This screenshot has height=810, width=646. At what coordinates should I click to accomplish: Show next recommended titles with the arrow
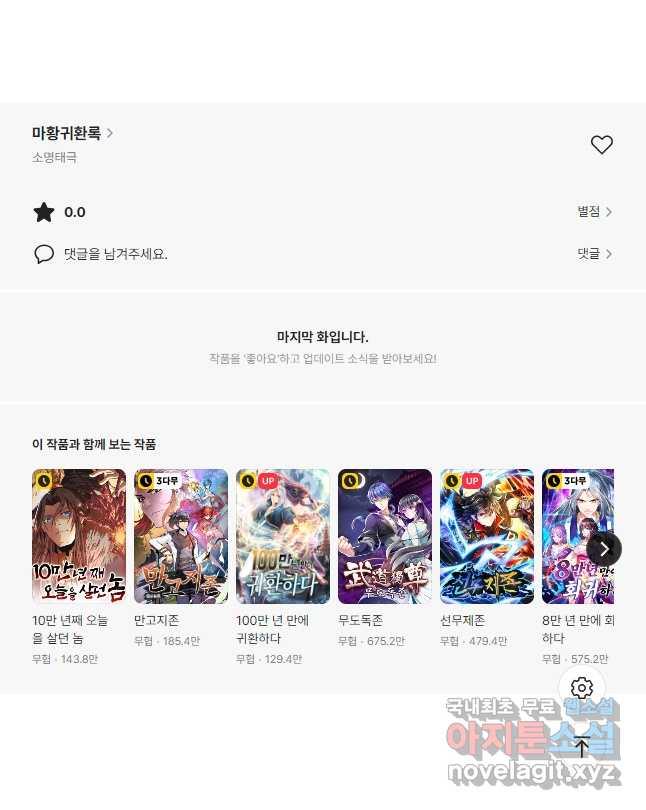(604, 548)
